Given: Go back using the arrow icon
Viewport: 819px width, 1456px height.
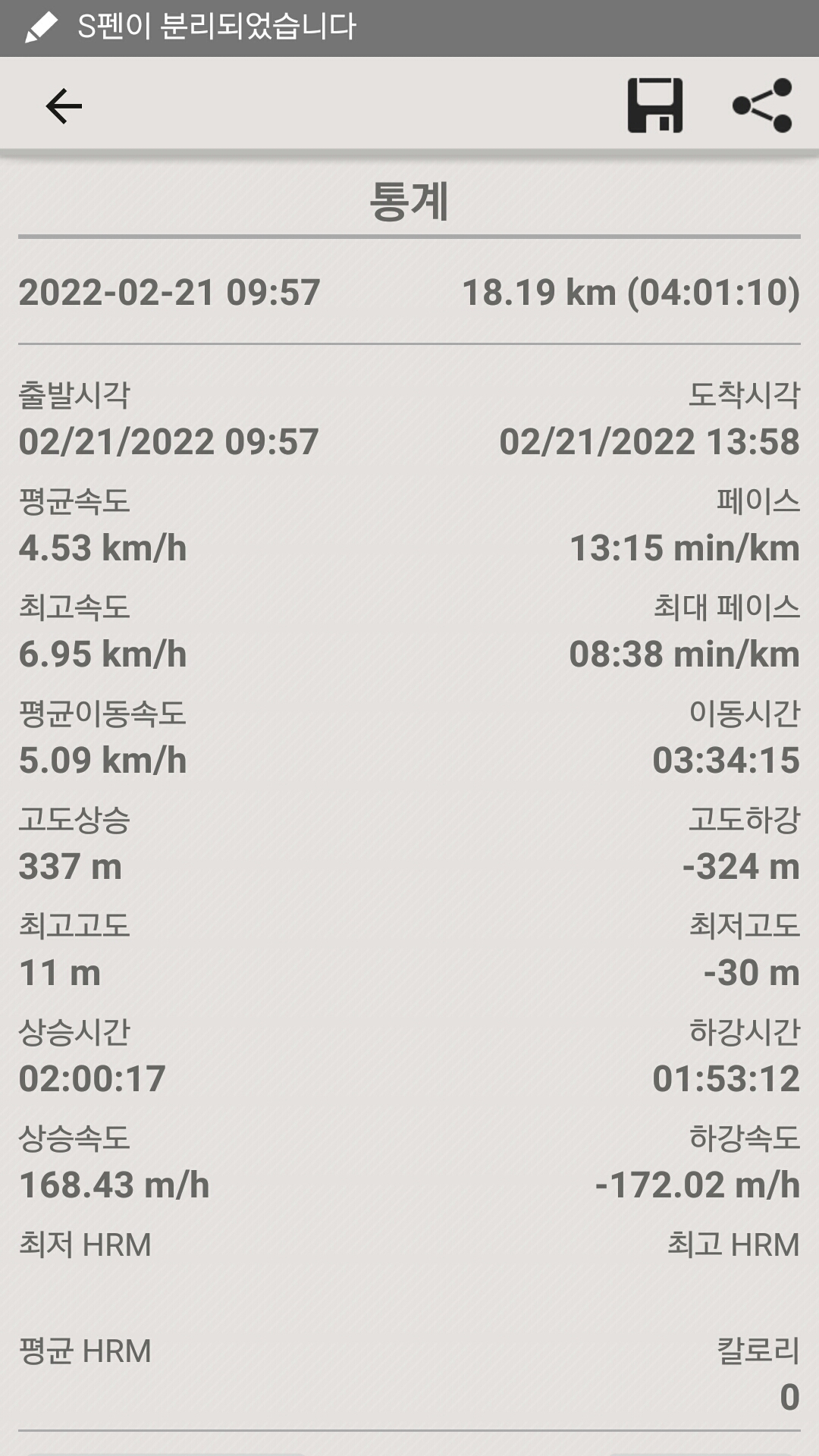Looking at the screenshot, I should (x=64, y=105).
